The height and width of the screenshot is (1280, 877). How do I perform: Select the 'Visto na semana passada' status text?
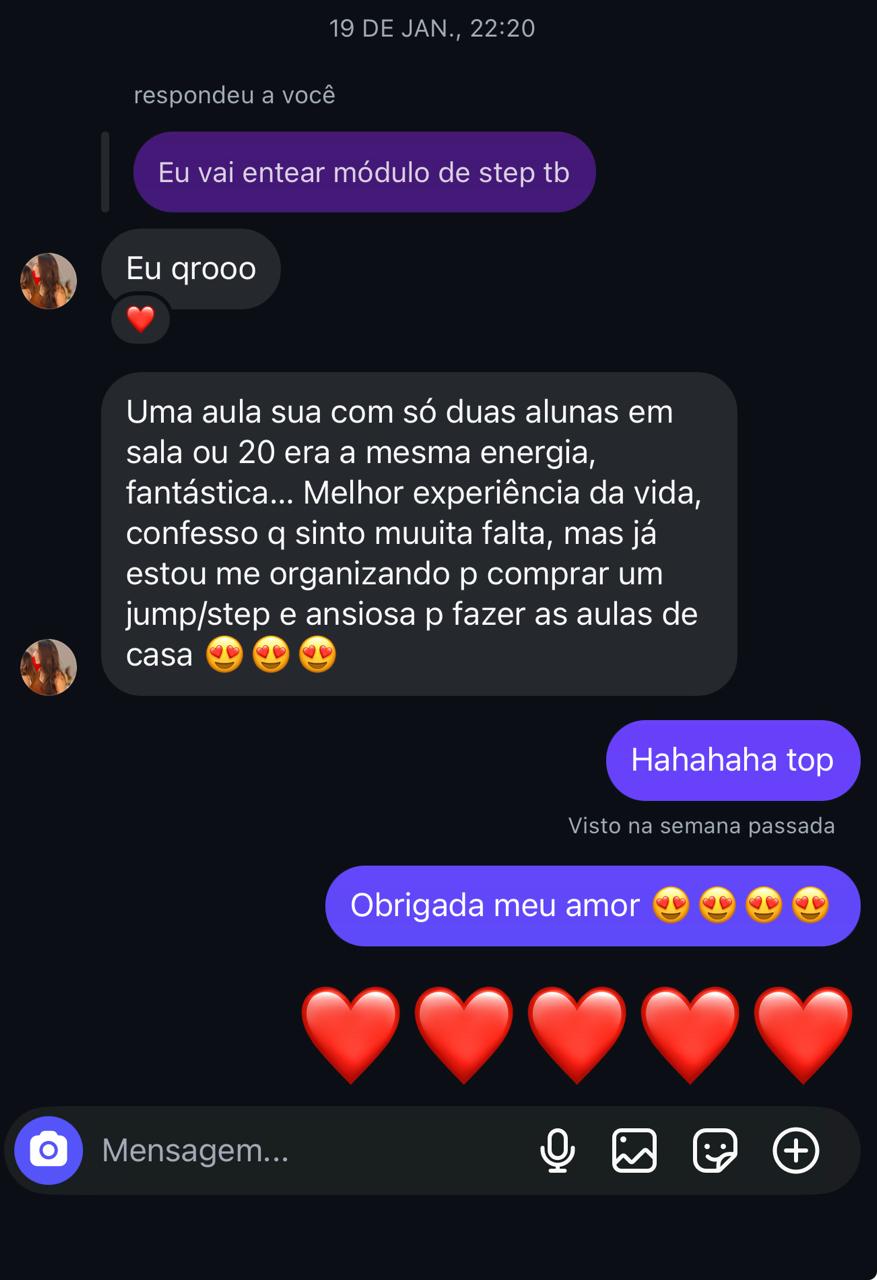700,826
